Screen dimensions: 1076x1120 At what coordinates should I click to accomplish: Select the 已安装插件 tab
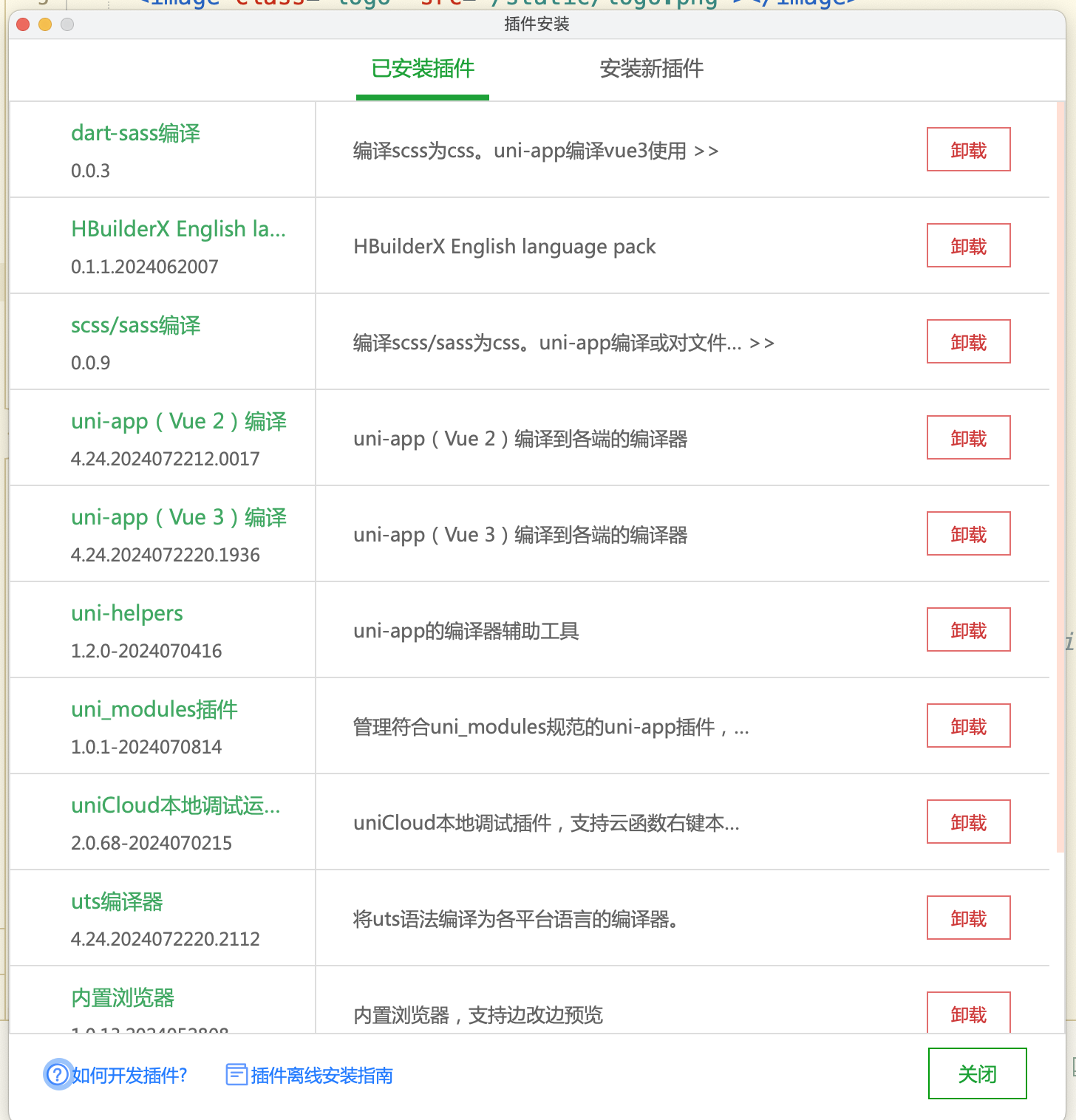coord(422,69)
